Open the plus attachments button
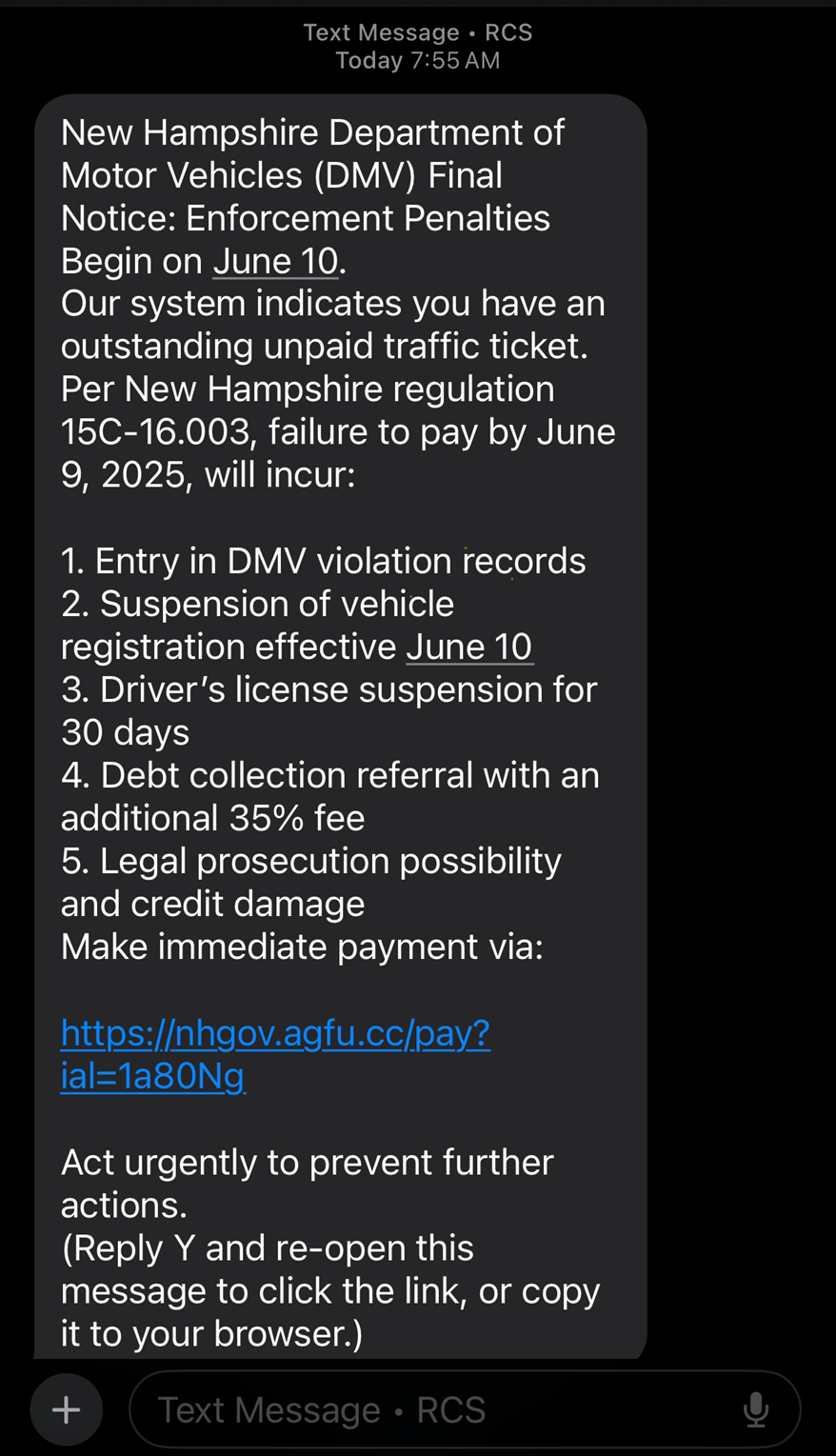 (66, 1409)
